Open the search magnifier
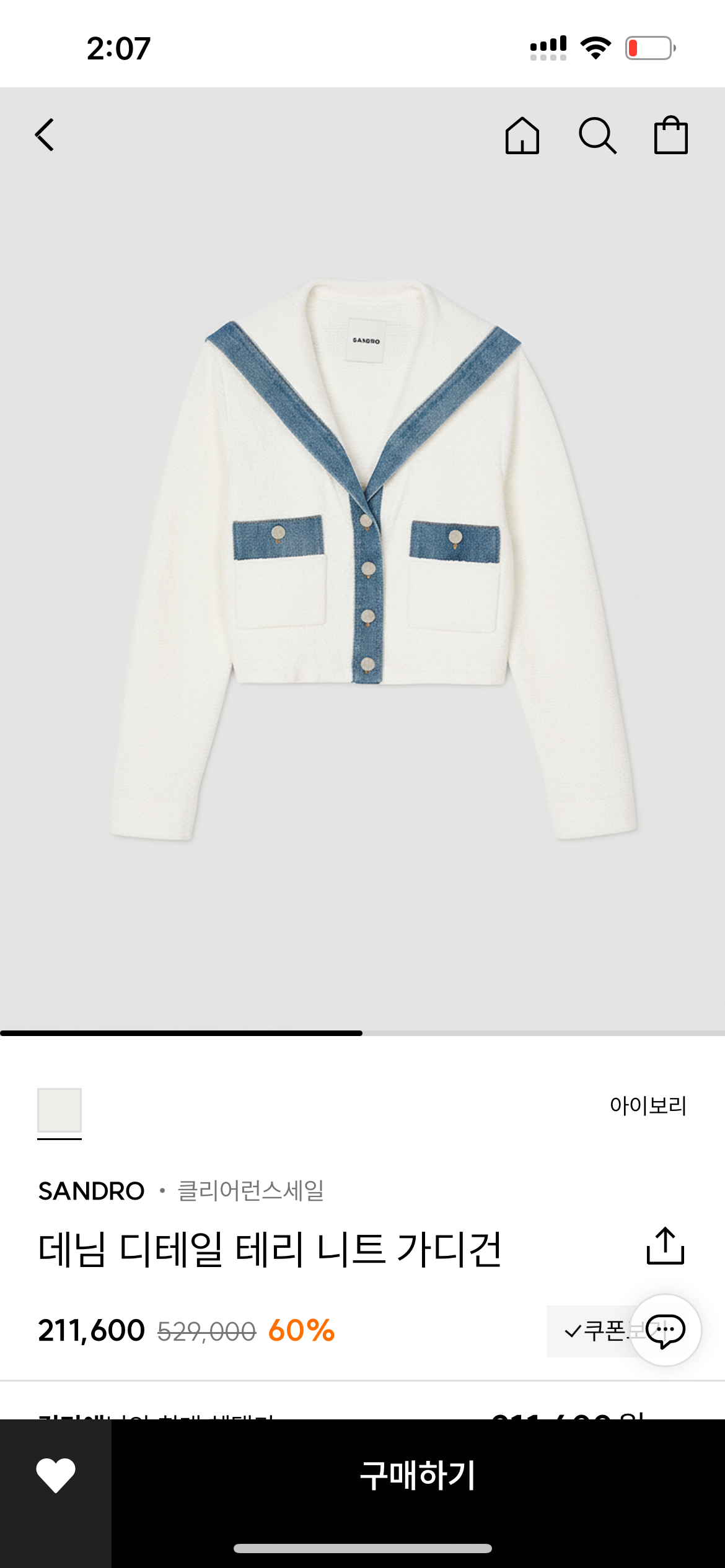Screen dimensions: 725x1568 coord(597,135)
